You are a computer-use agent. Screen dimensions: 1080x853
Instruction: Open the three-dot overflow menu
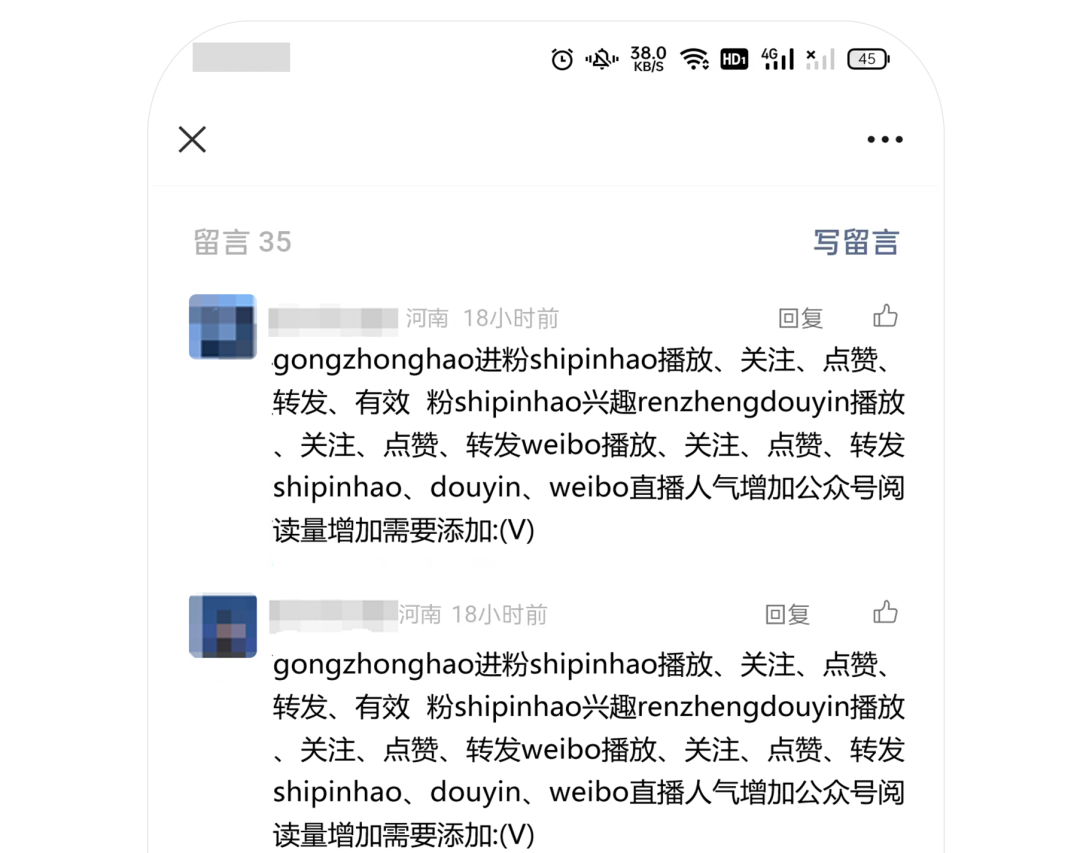(885, 140)
